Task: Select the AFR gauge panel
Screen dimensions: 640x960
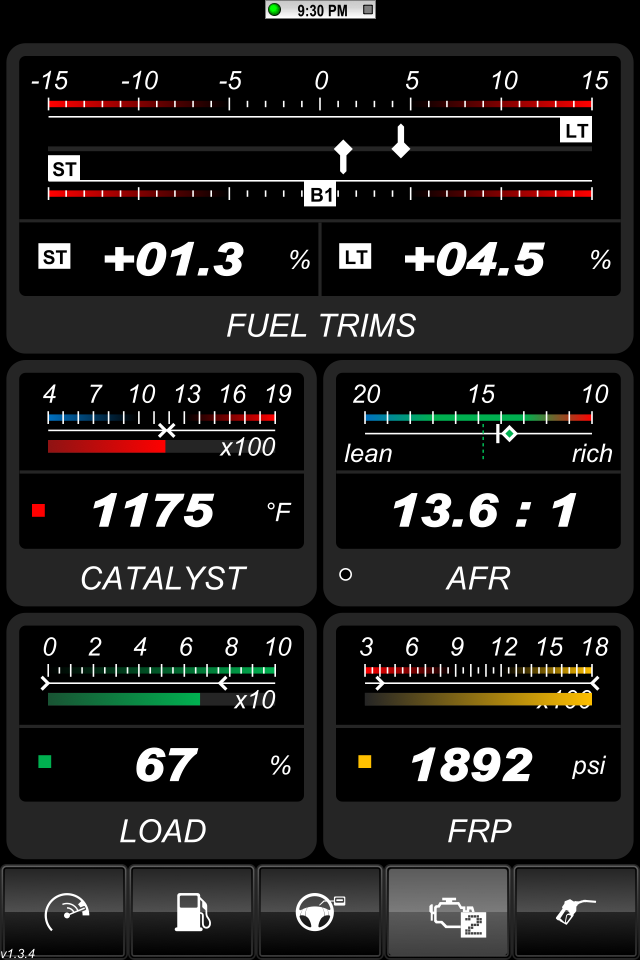Action: coord(478,482)
